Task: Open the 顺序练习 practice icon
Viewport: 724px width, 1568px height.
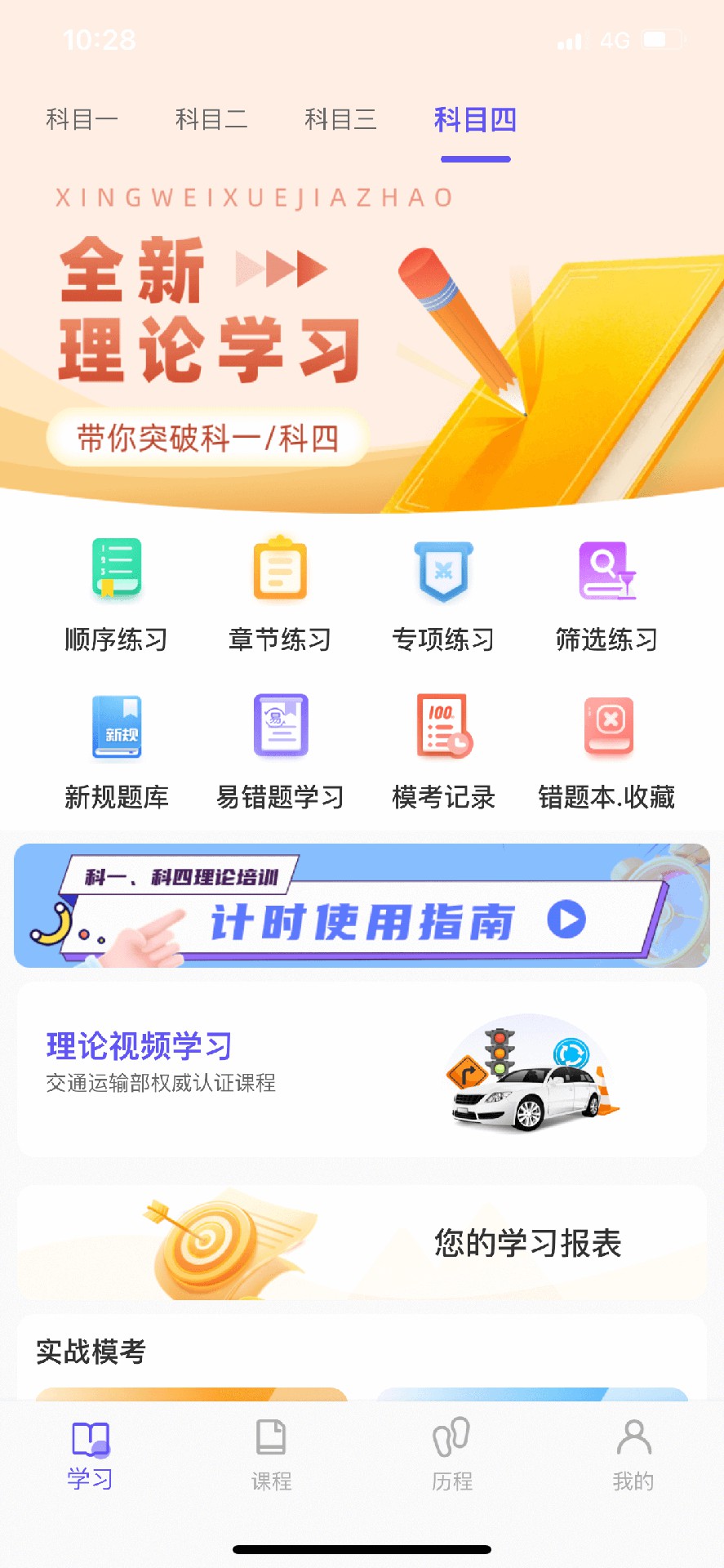Action: [115, 592]
